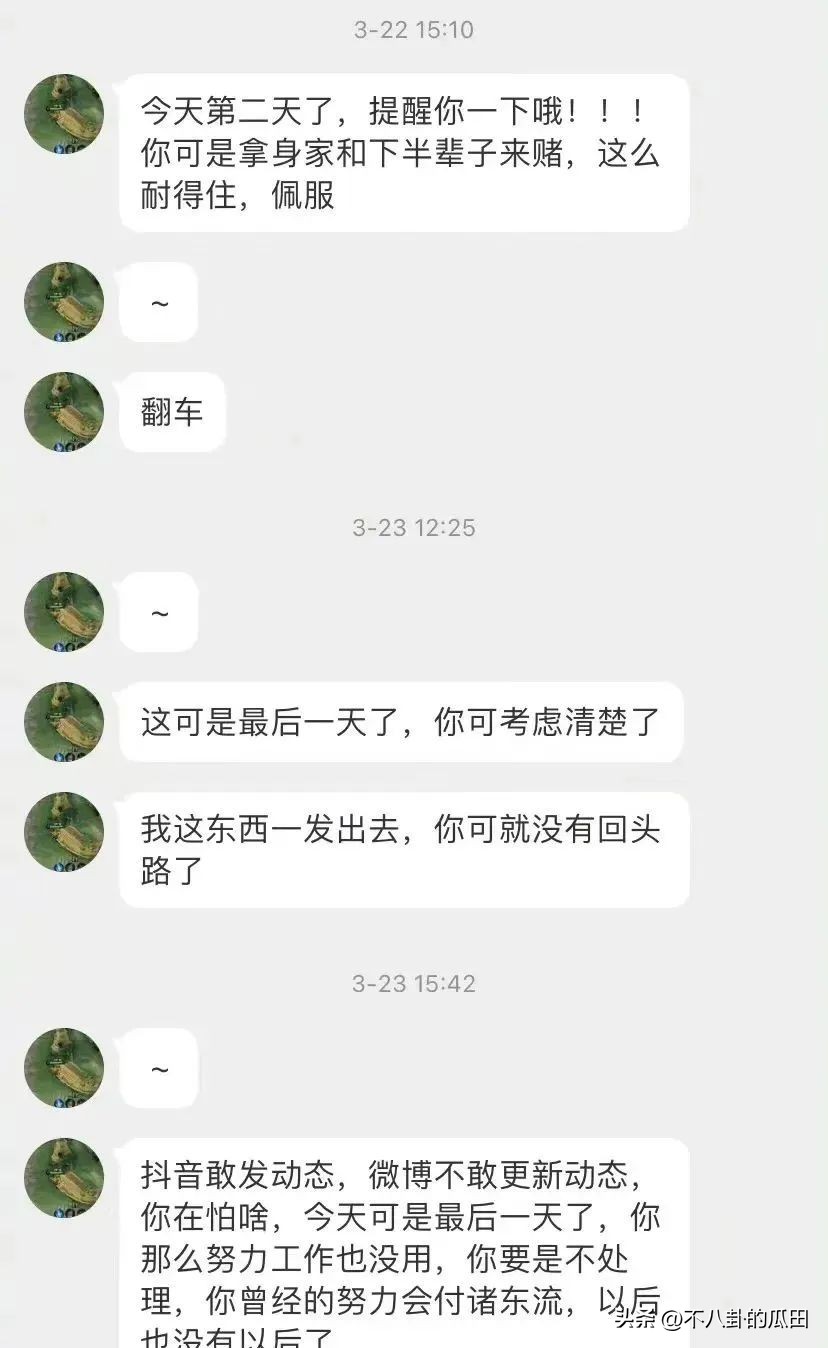
Task: Open the sender's avatar next to "翻车"
Action: (63, 412)
